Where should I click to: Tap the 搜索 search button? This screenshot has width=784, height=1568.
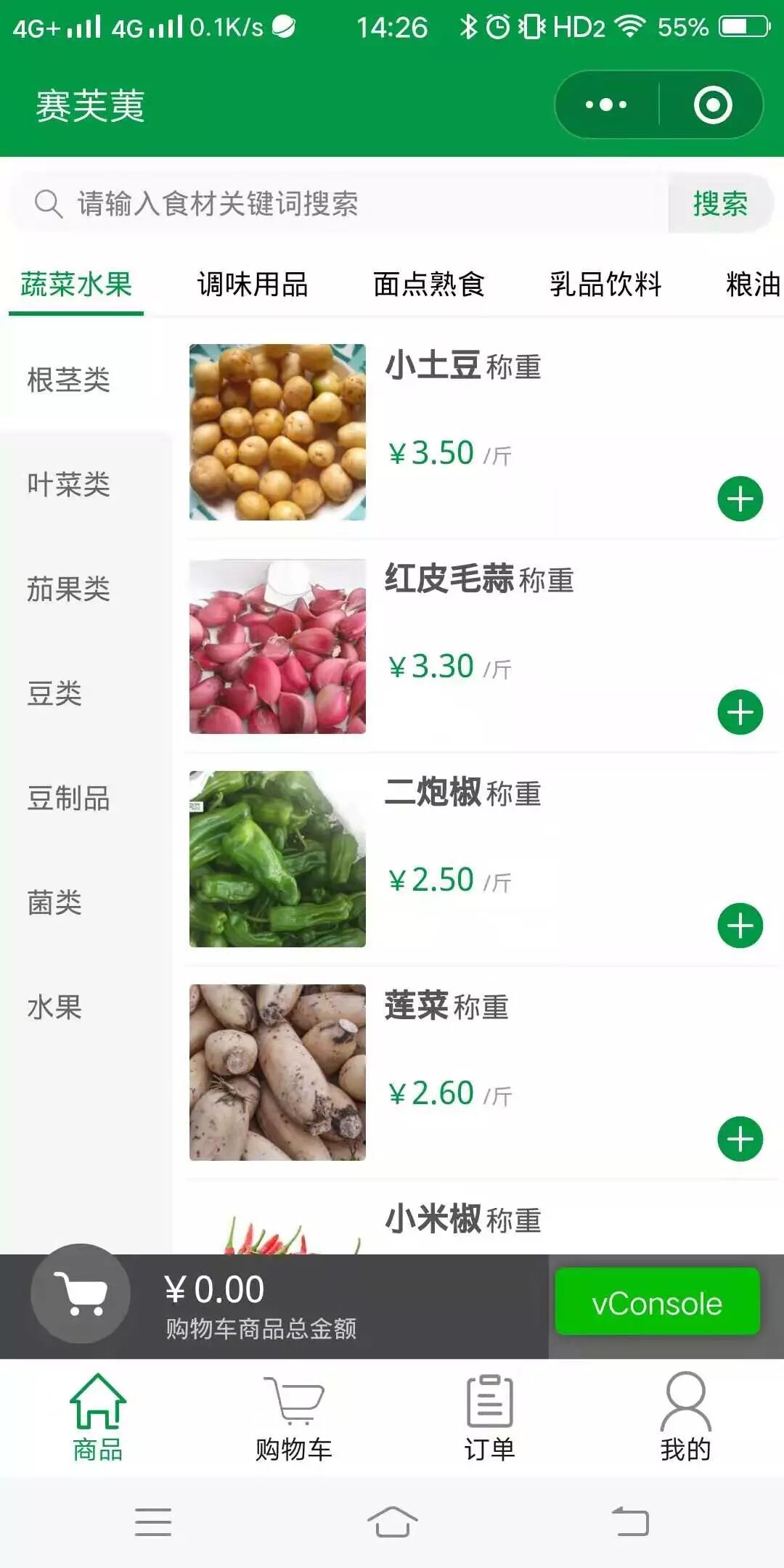[720, 204]
